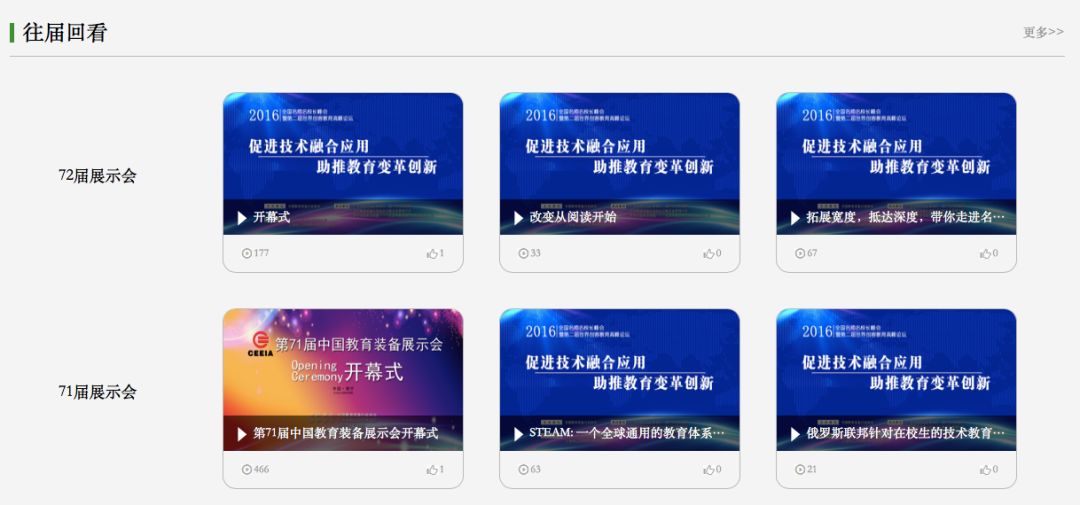1080x505 pixels.
Task: Play the 开幕式 video card
Action: pos(342,164)
